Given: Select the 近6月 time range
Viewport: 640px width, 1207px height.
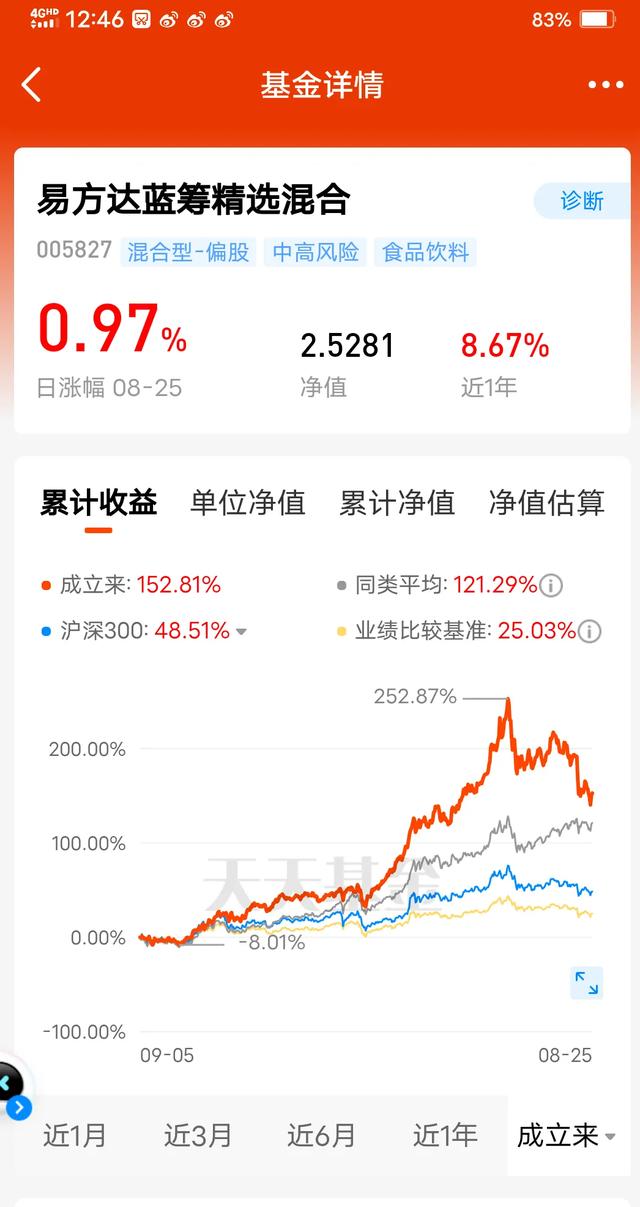Looking at the screenshot, I should (x=321, y=1135).
